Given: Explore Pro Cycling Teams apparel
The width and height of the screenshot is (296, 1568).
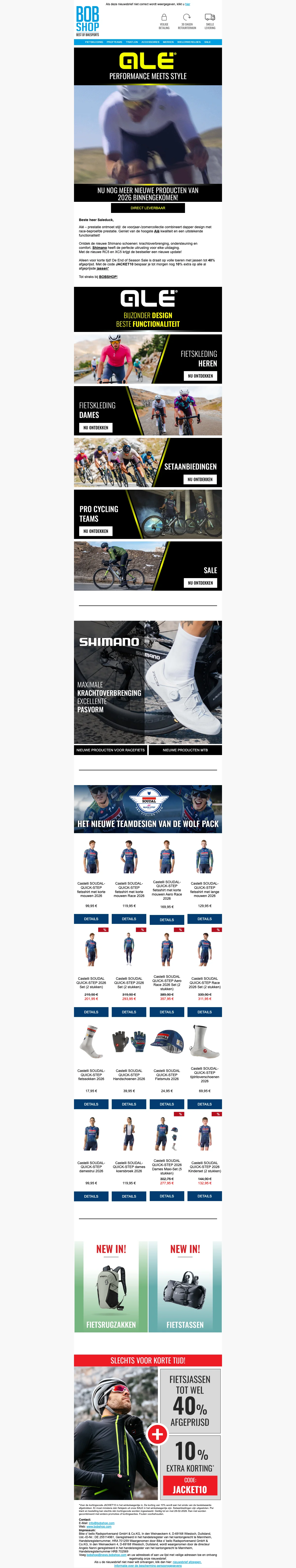Looking at the screenshot, I should coord(96,531).
